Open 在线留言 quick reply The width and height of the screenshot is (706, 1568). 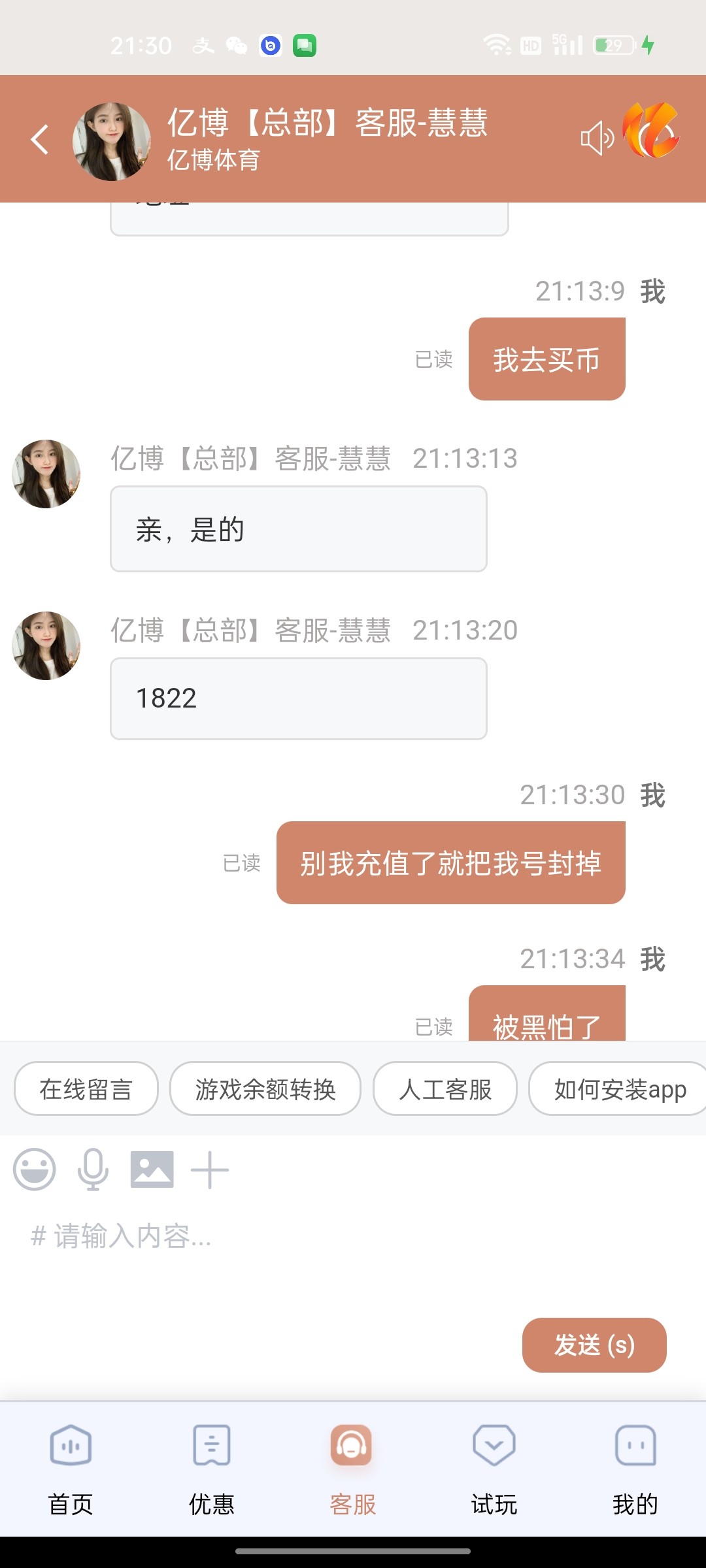pyautogui.click(x=86, y=1088)
